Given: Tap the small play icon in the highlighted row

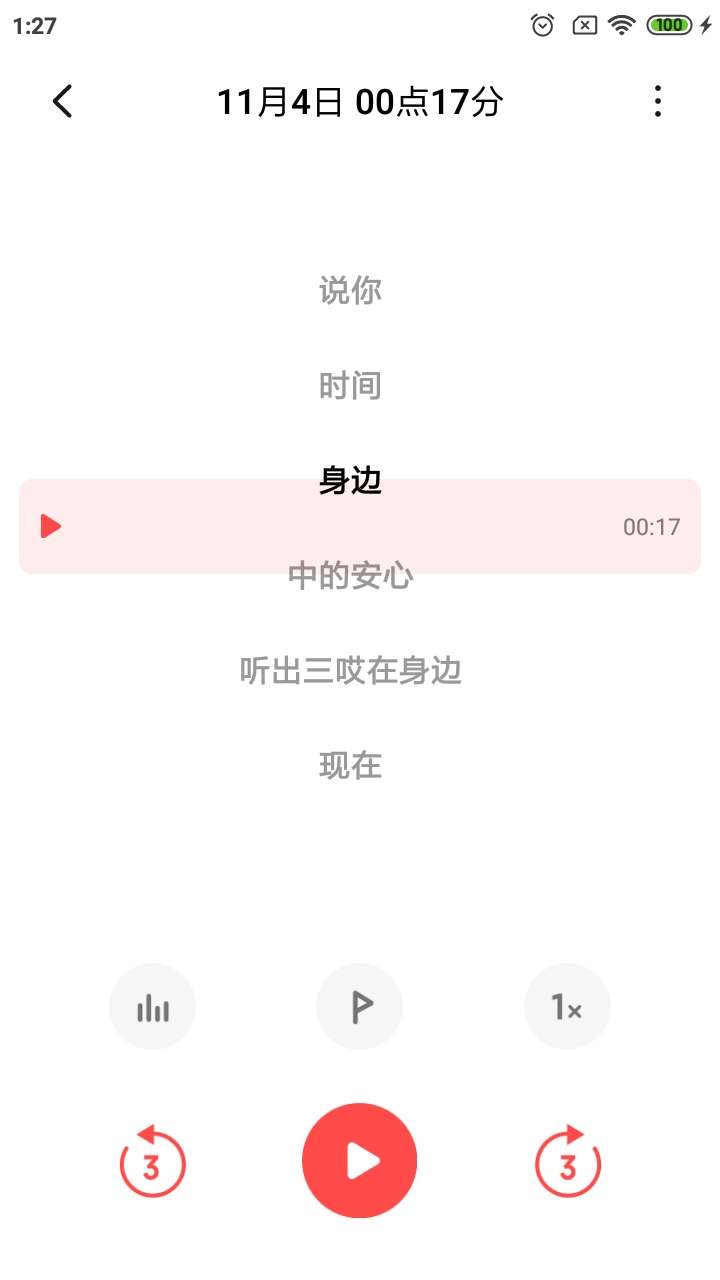Looking at the screenshot, I should (51, 526).
